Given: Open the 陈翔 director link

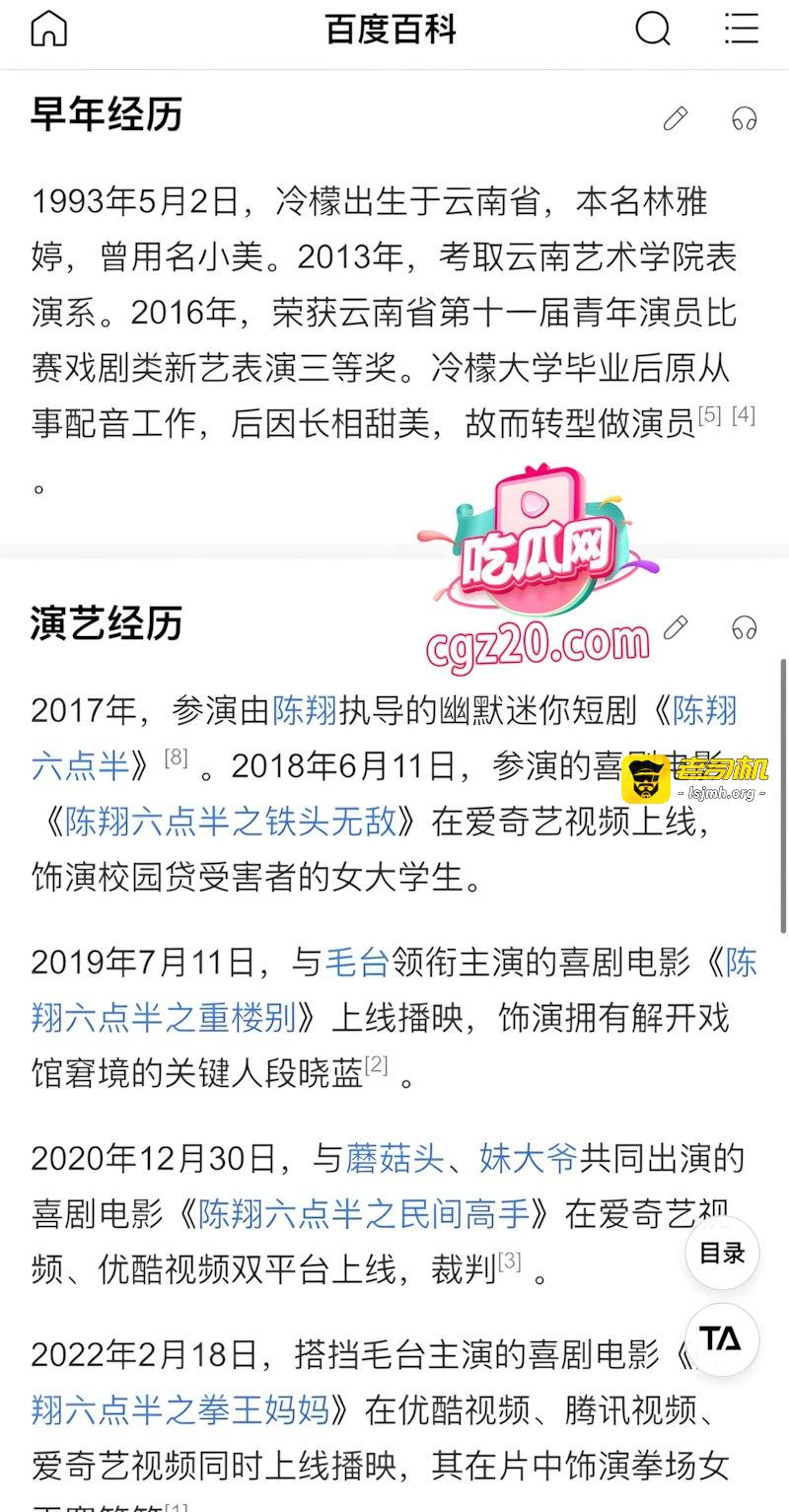Looking at the screenshot, I should point(305,710).
